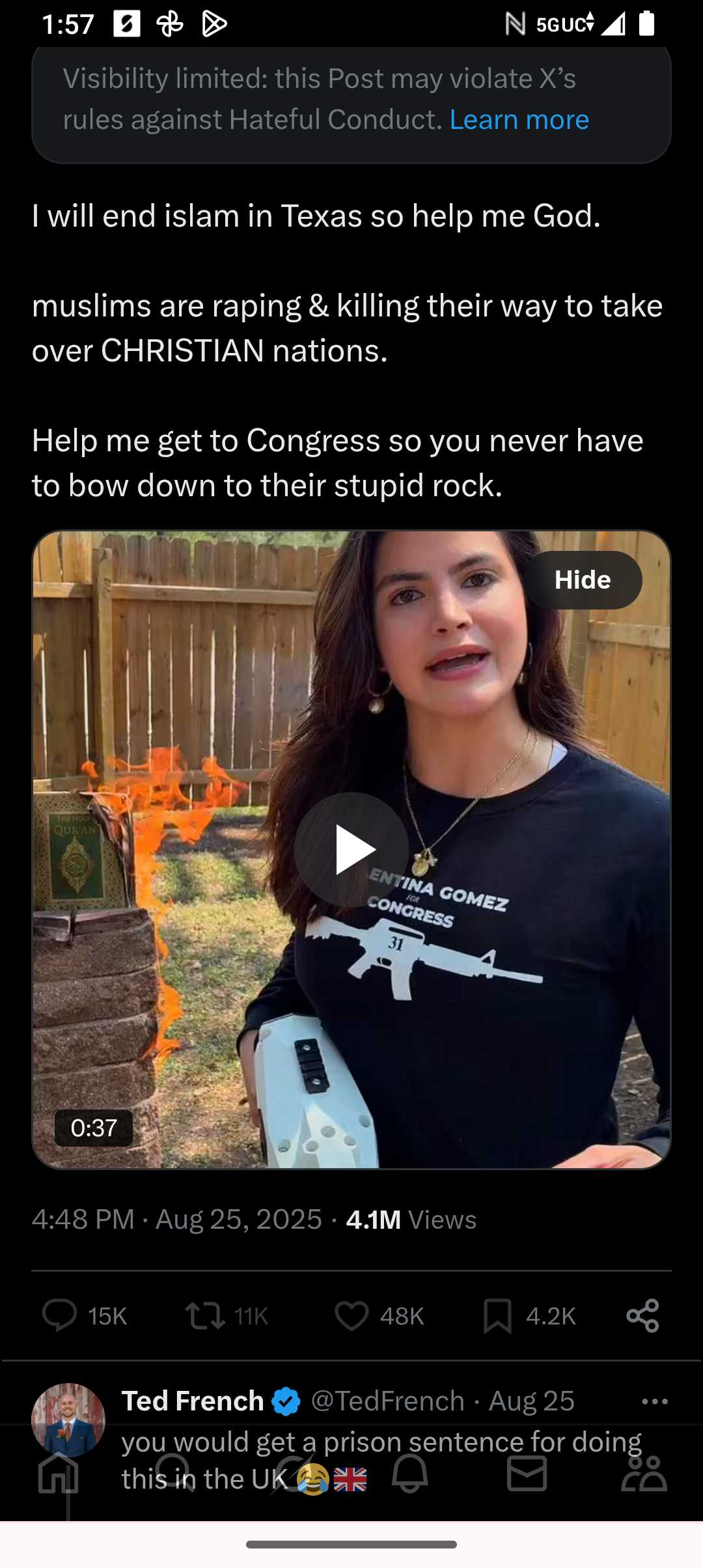Hide the video media
Image resolution: width=703 pixels, height=1568 pixels.
click(583, 580)
